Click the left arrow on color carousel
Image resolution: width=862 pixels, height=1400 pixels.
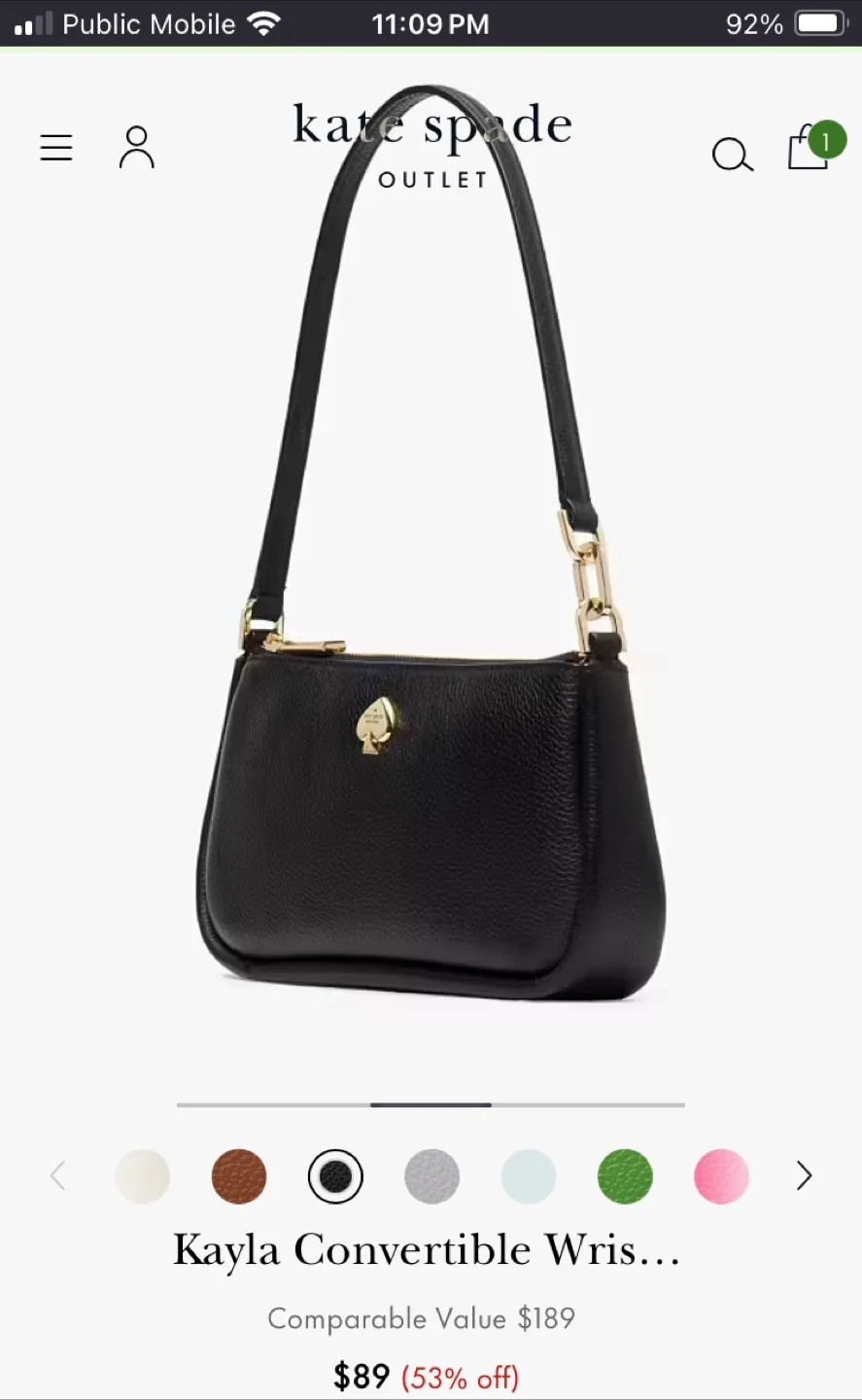click(x=58, y=1176)
